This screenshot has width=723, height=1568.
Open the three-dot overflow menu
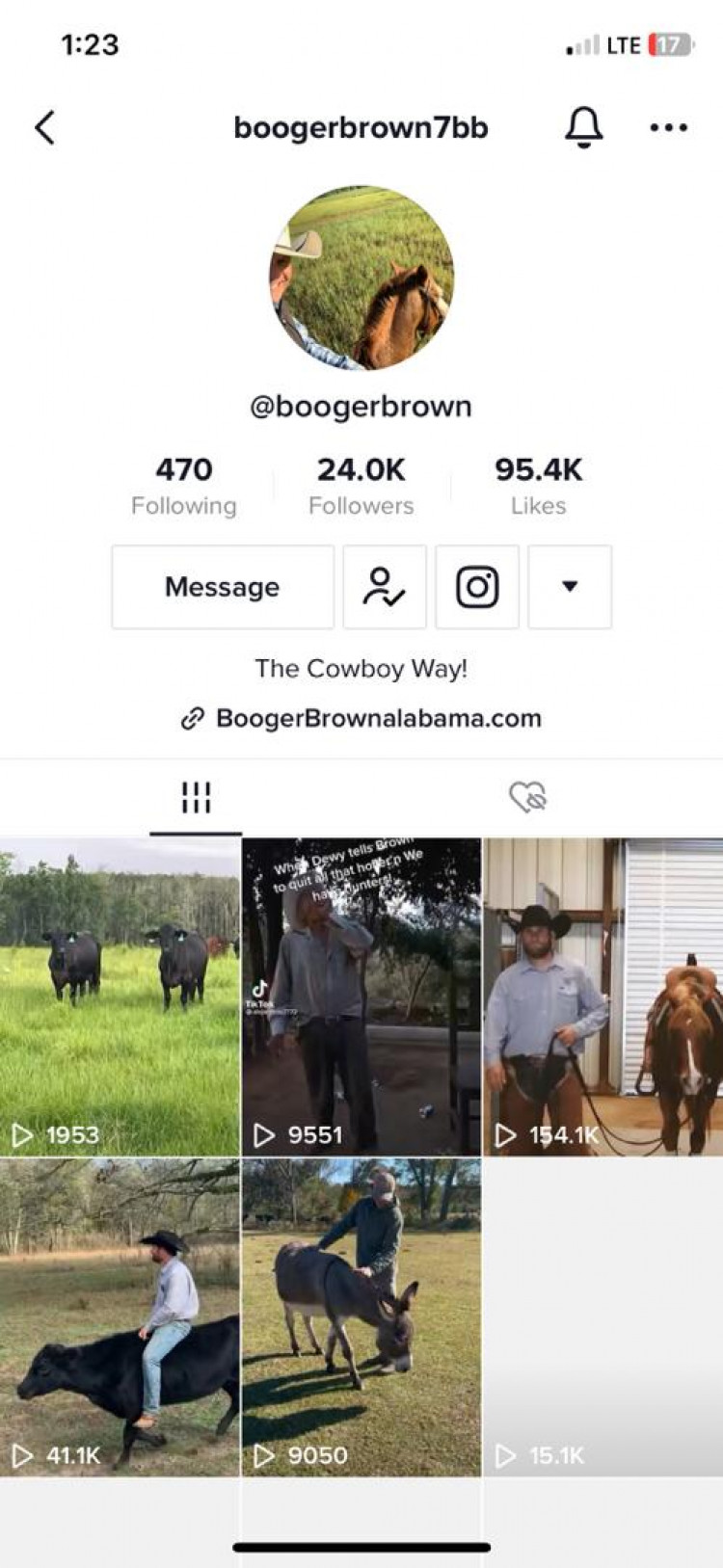(668, 127)
